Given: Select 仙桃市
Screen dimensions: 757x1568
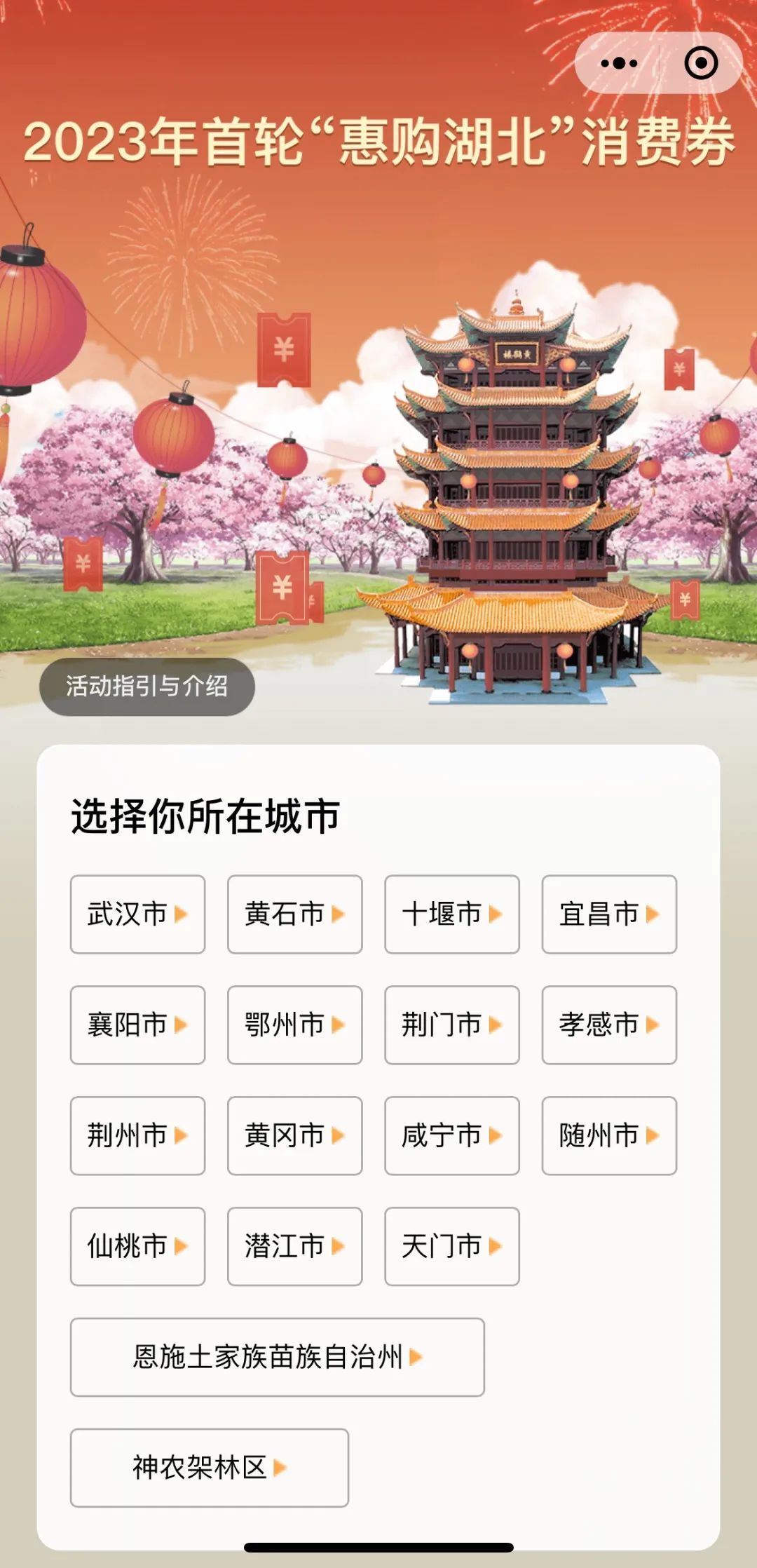Looking at the screenshot, I should 137,1246.
